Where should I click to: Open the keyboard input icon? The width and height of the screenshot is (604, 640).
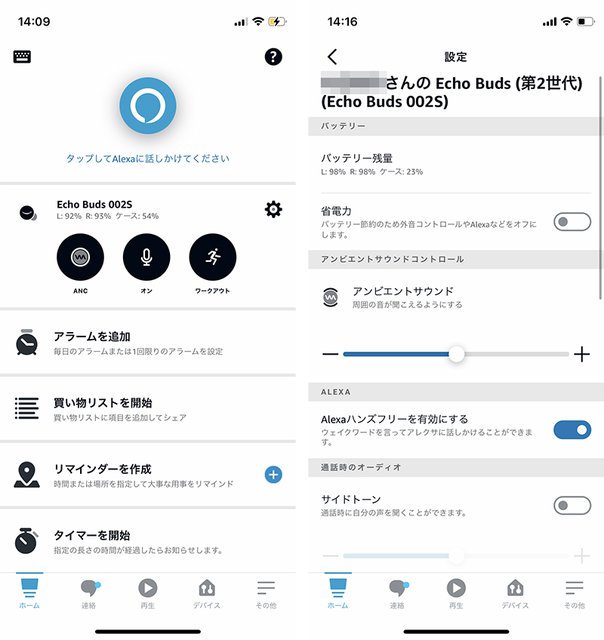[x=23, y=57]
